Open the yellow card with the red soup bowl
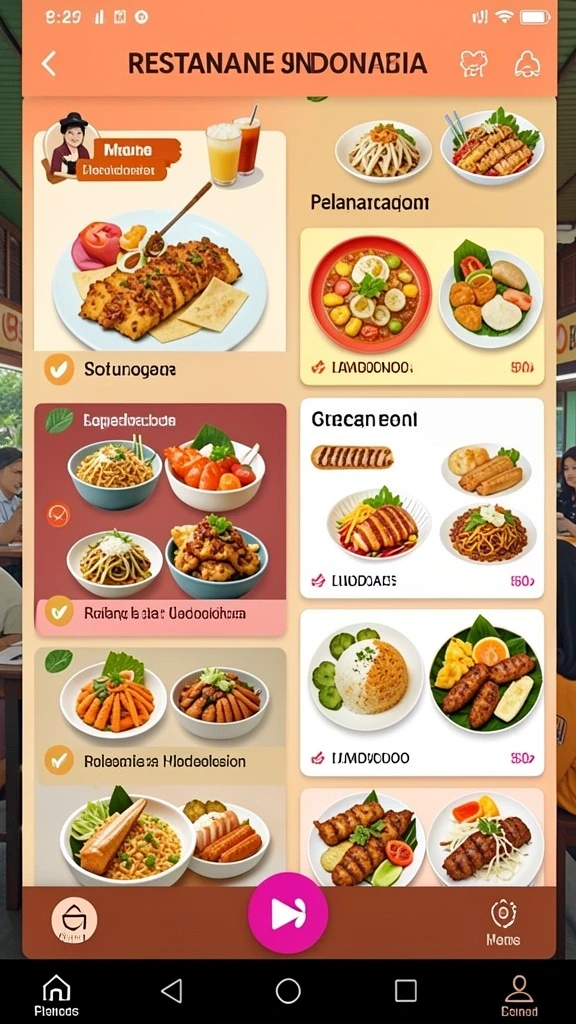This screenshot has width=576, height=1024. 422,306
